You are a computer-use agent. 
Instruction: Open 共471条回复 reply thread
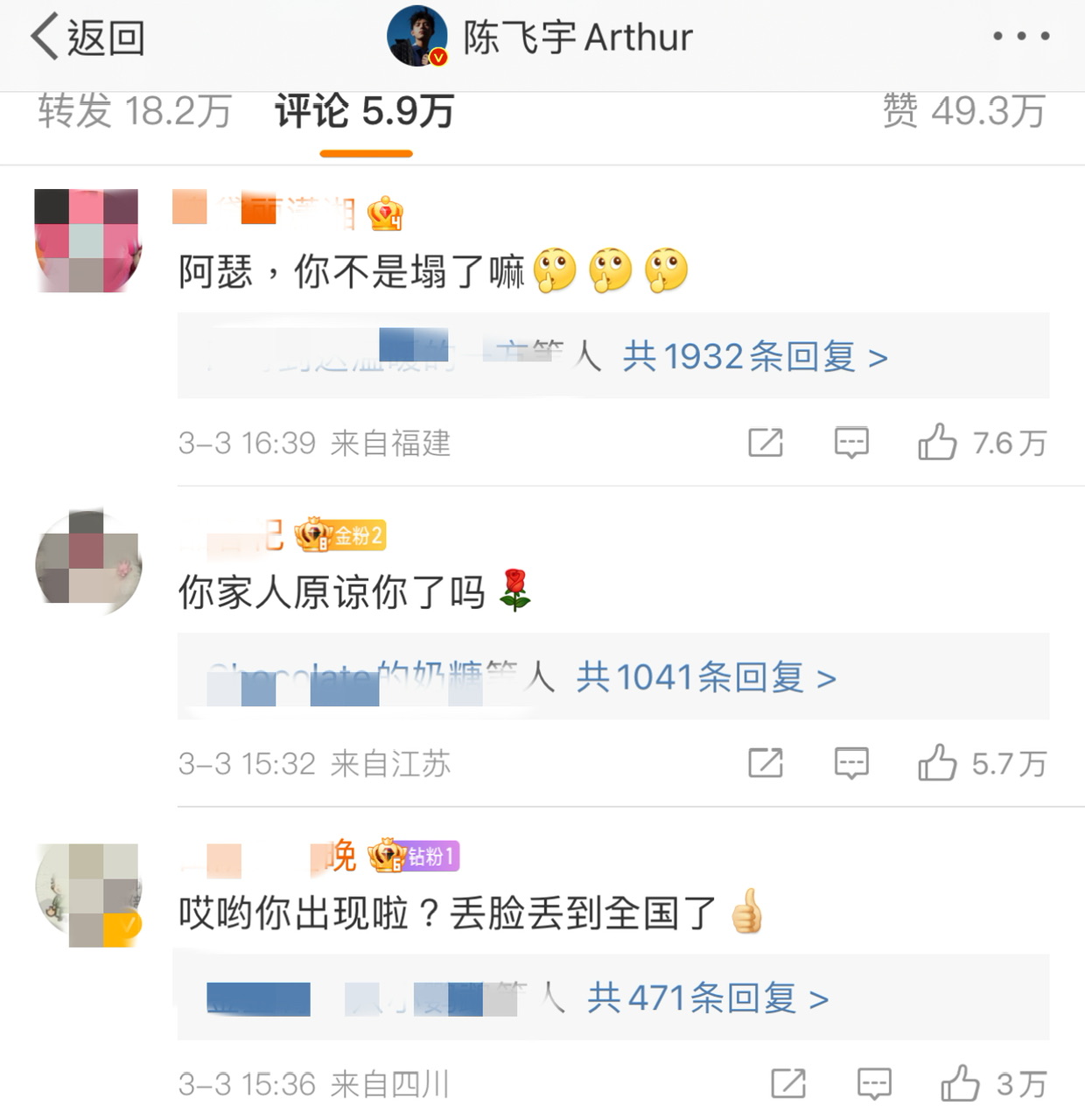click(707, 998)
